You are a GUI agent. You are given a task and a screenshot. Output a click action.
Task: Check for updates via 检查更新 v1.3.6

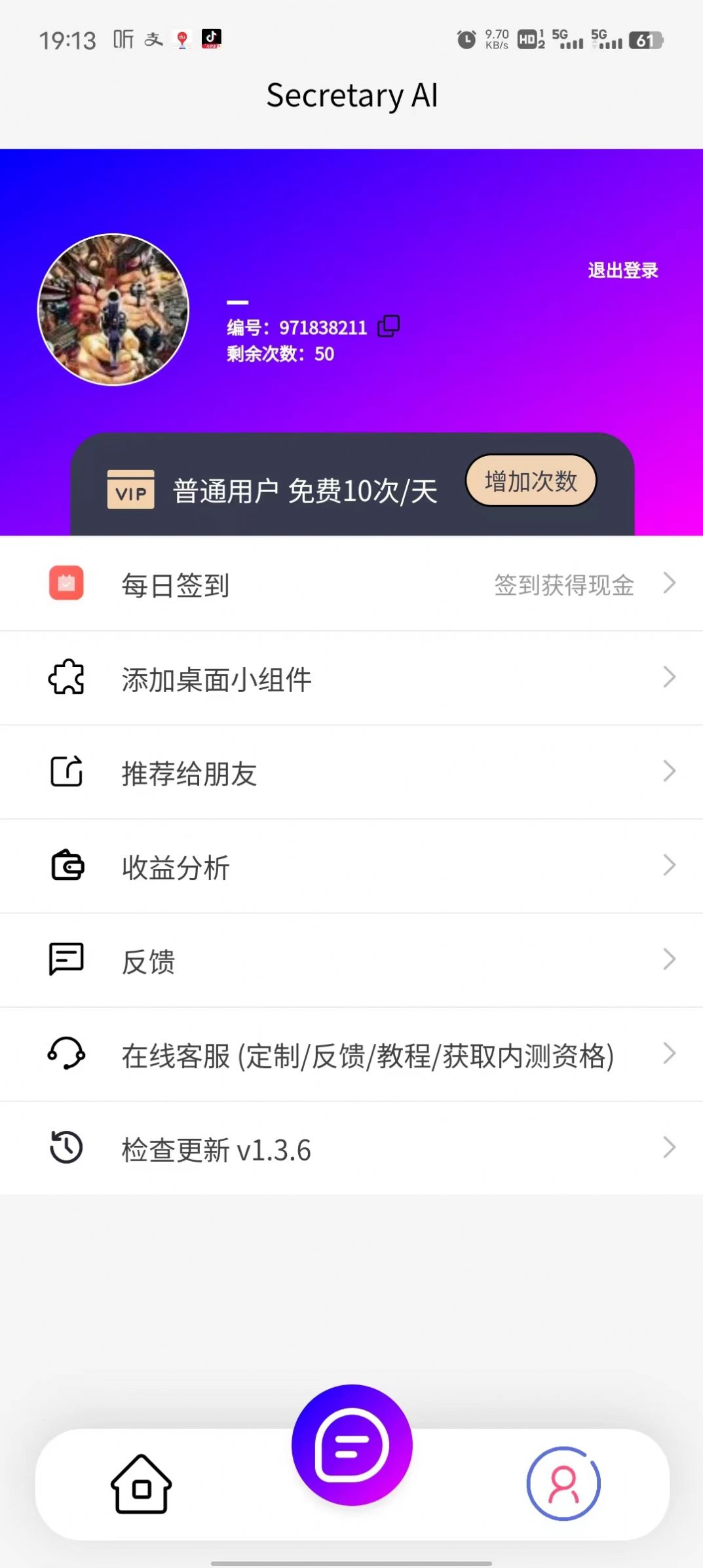351,1149
